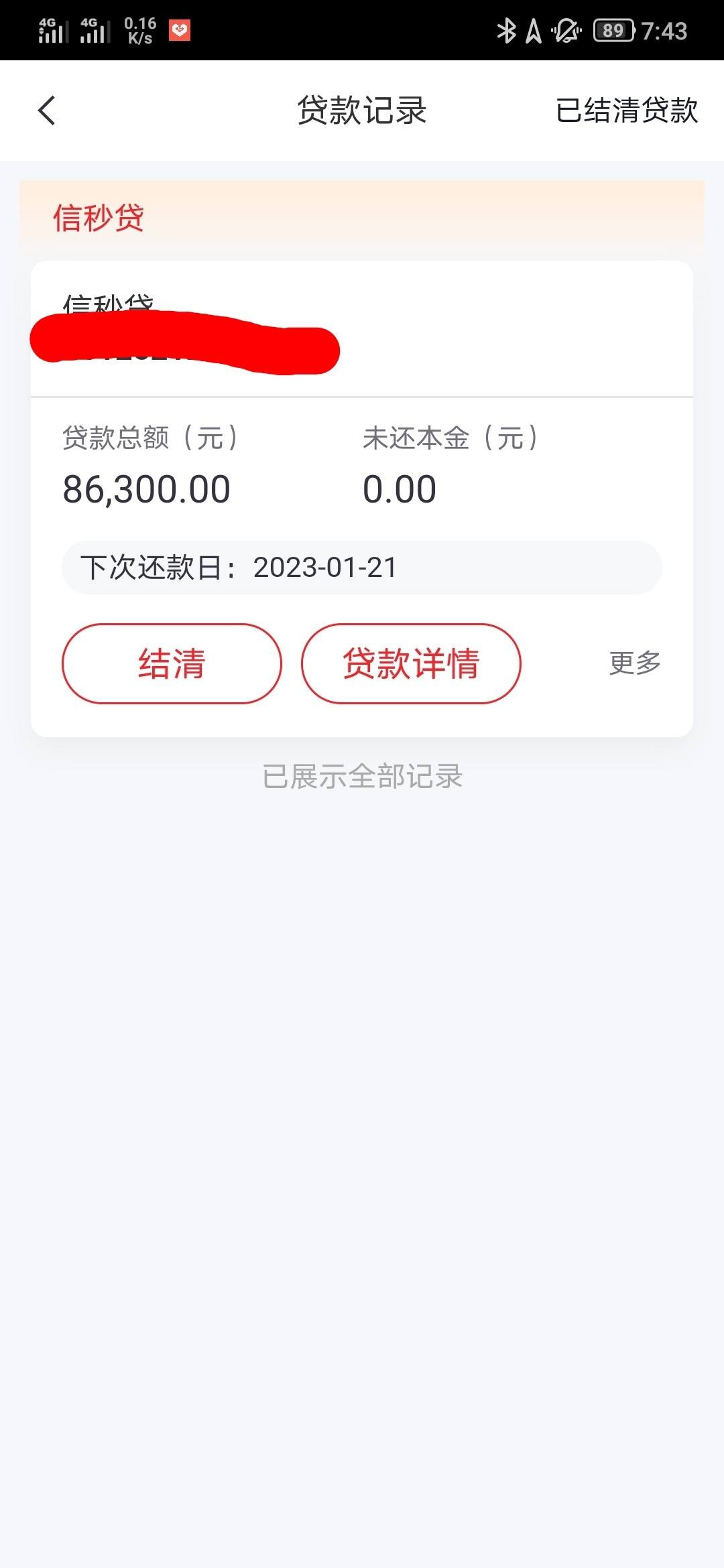Tap the 结清 button to settle the loan

(x=172, y=663)
